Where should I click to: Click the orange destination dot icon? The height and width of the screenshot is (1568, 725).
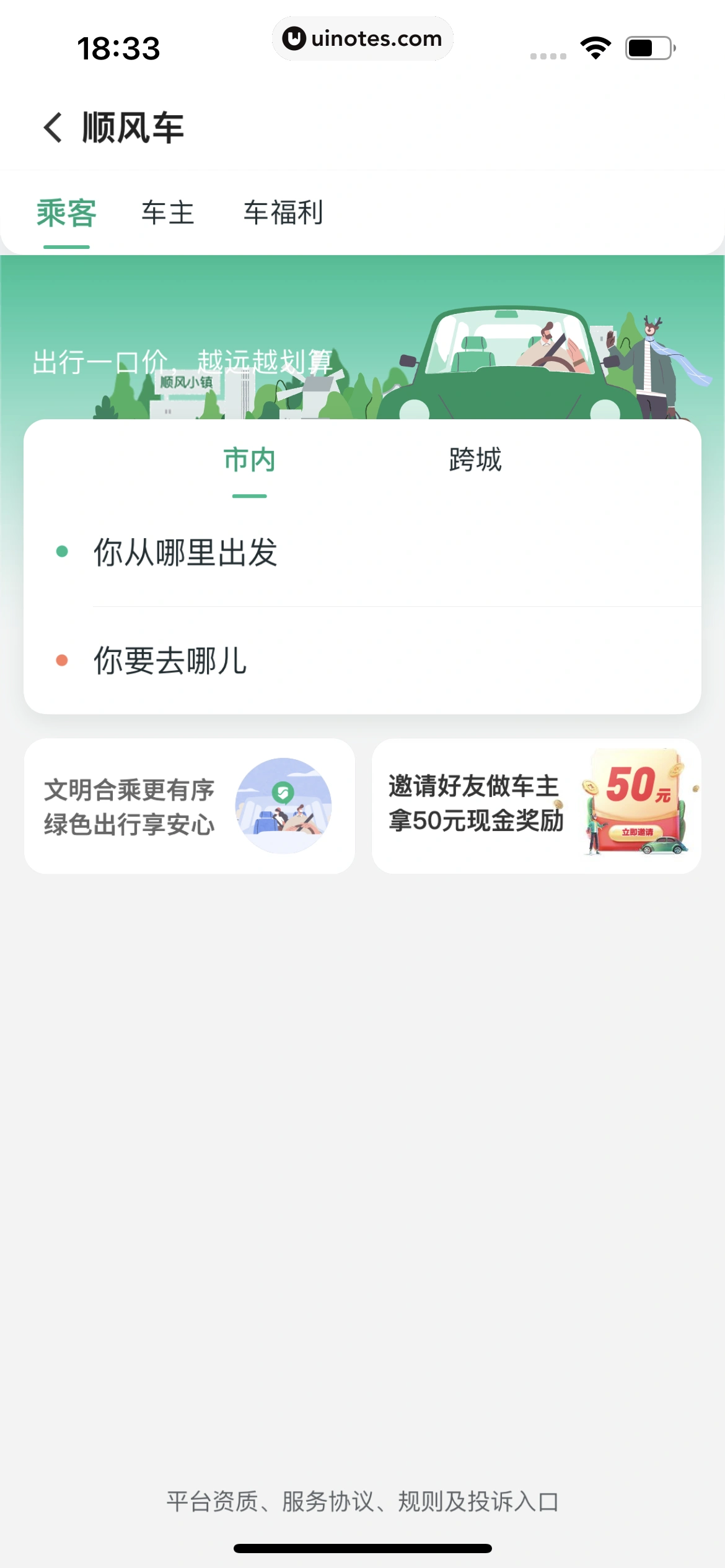61,661
